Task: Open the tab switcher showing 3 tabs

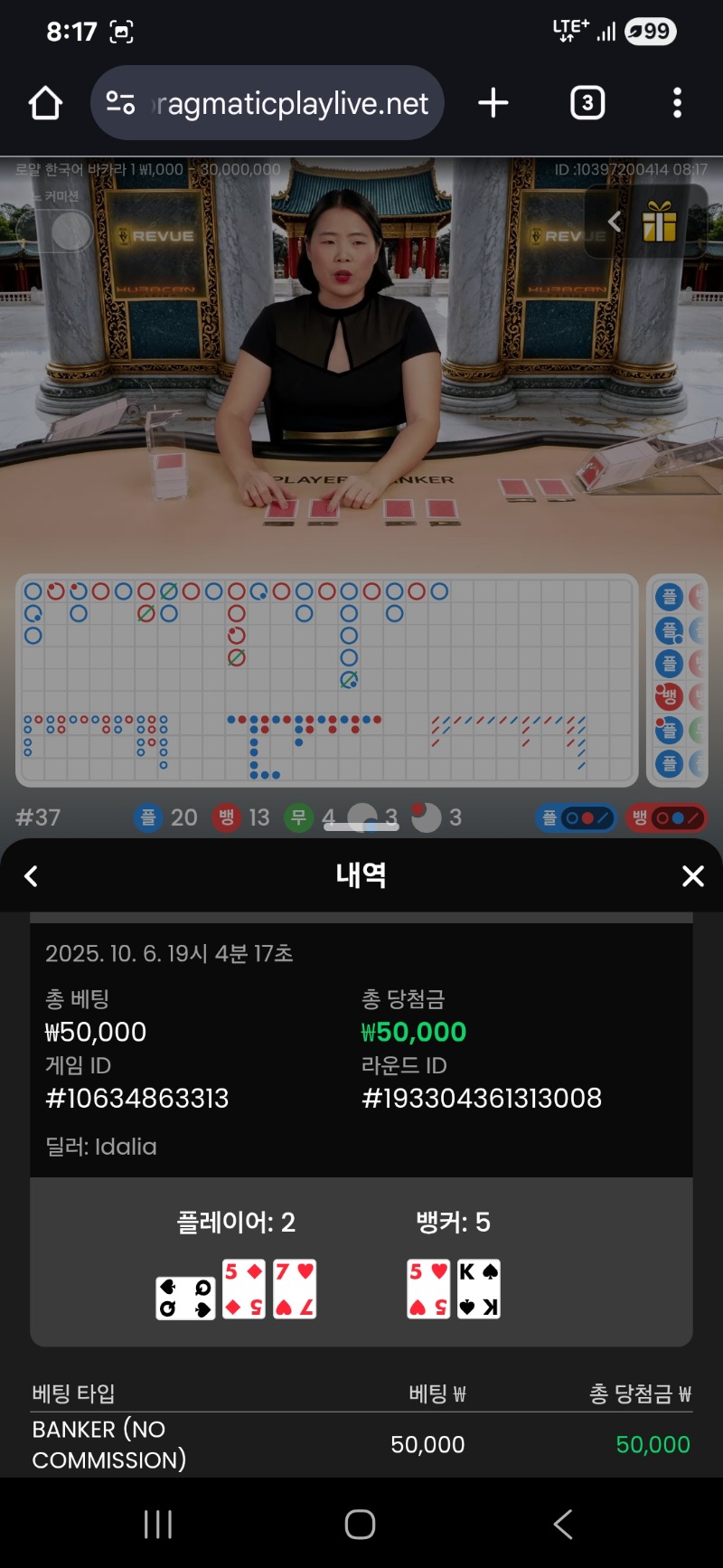Action: coord(587,103)
